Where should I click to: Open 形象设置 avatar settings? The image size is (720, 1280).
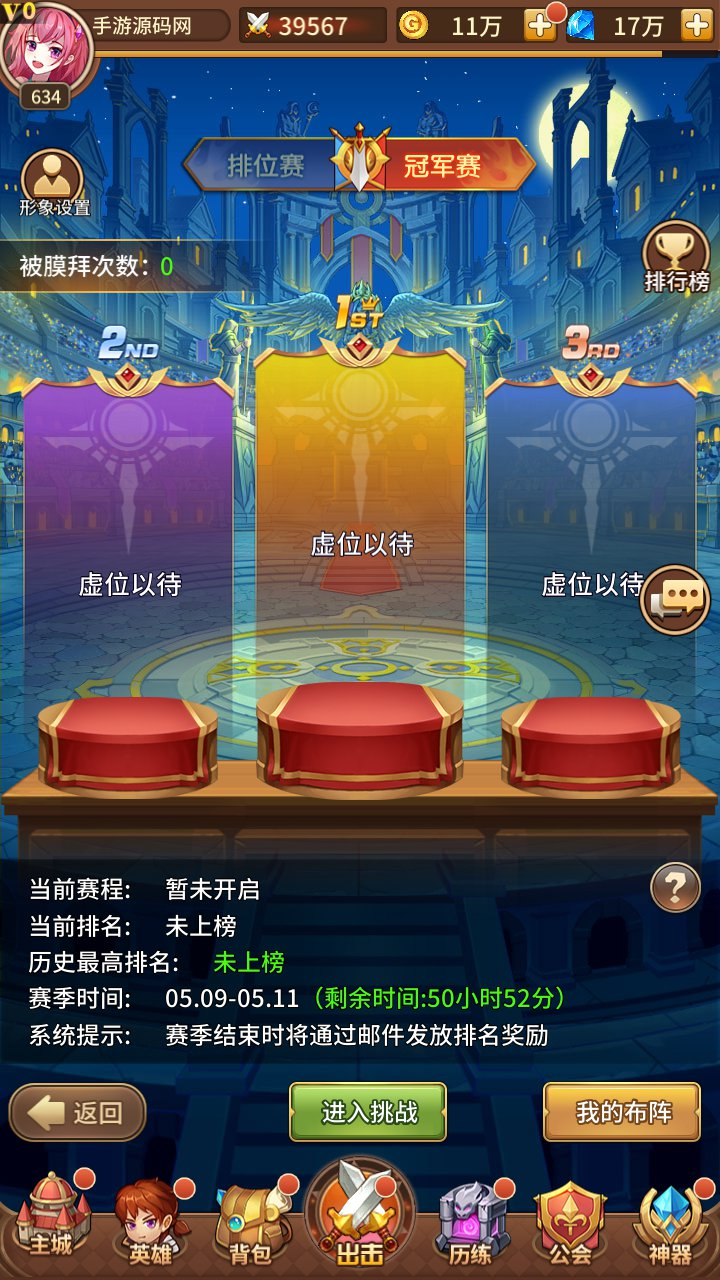[54, 184]
